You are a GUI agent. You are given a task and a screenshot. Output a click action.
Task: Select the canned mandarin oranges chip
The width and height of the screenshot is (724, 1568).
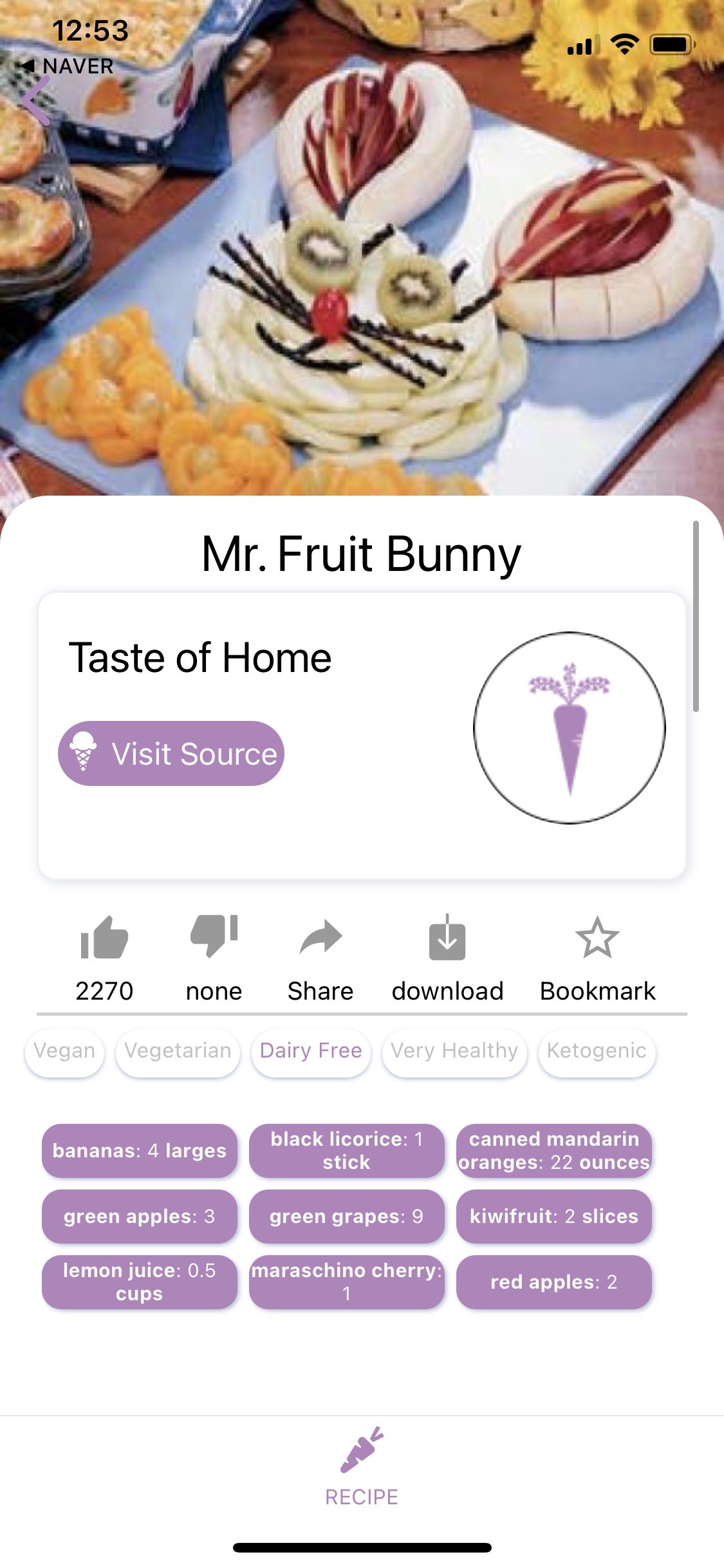tap(554, 1150)
